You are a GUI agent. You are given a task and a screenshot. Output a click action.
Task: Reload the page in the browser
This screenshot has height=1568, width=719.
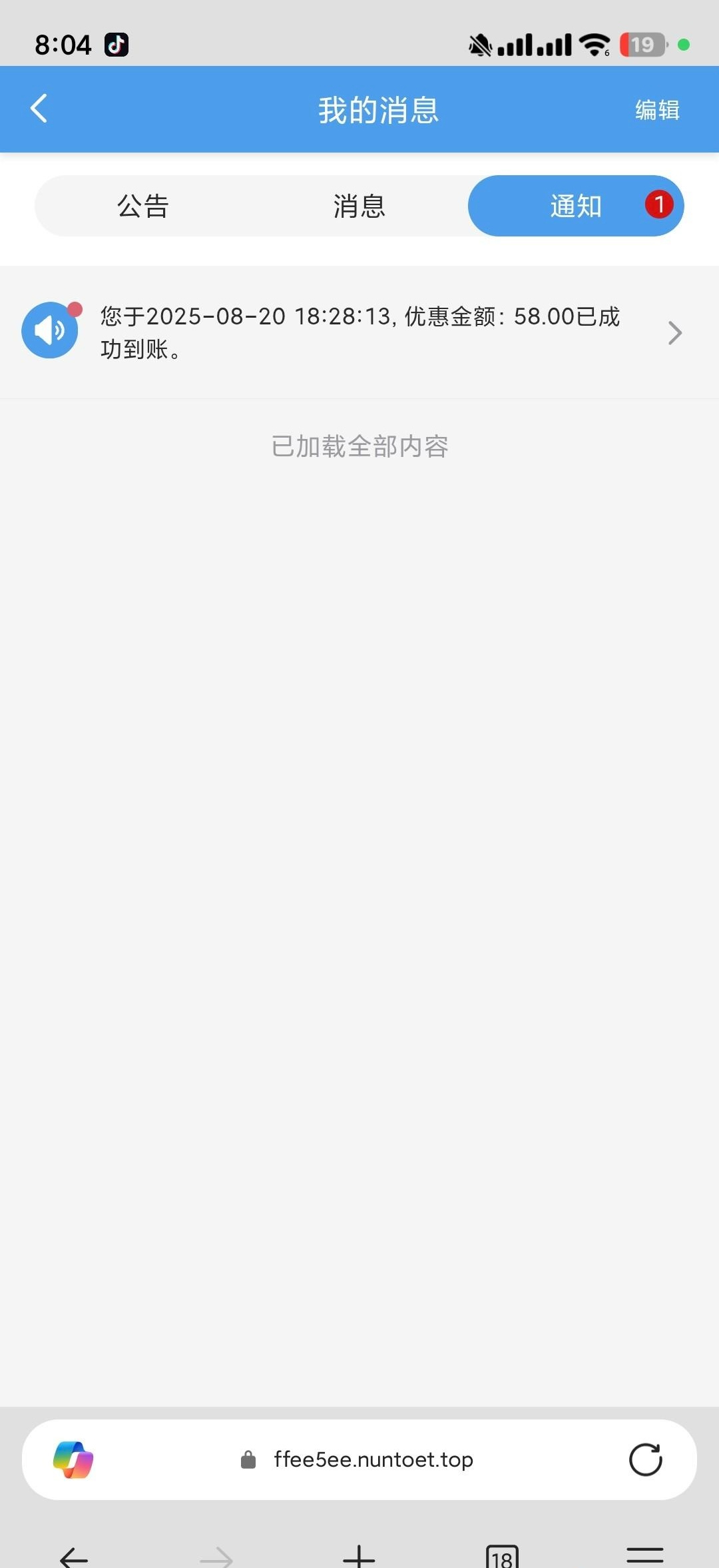tap(645, 1459)
